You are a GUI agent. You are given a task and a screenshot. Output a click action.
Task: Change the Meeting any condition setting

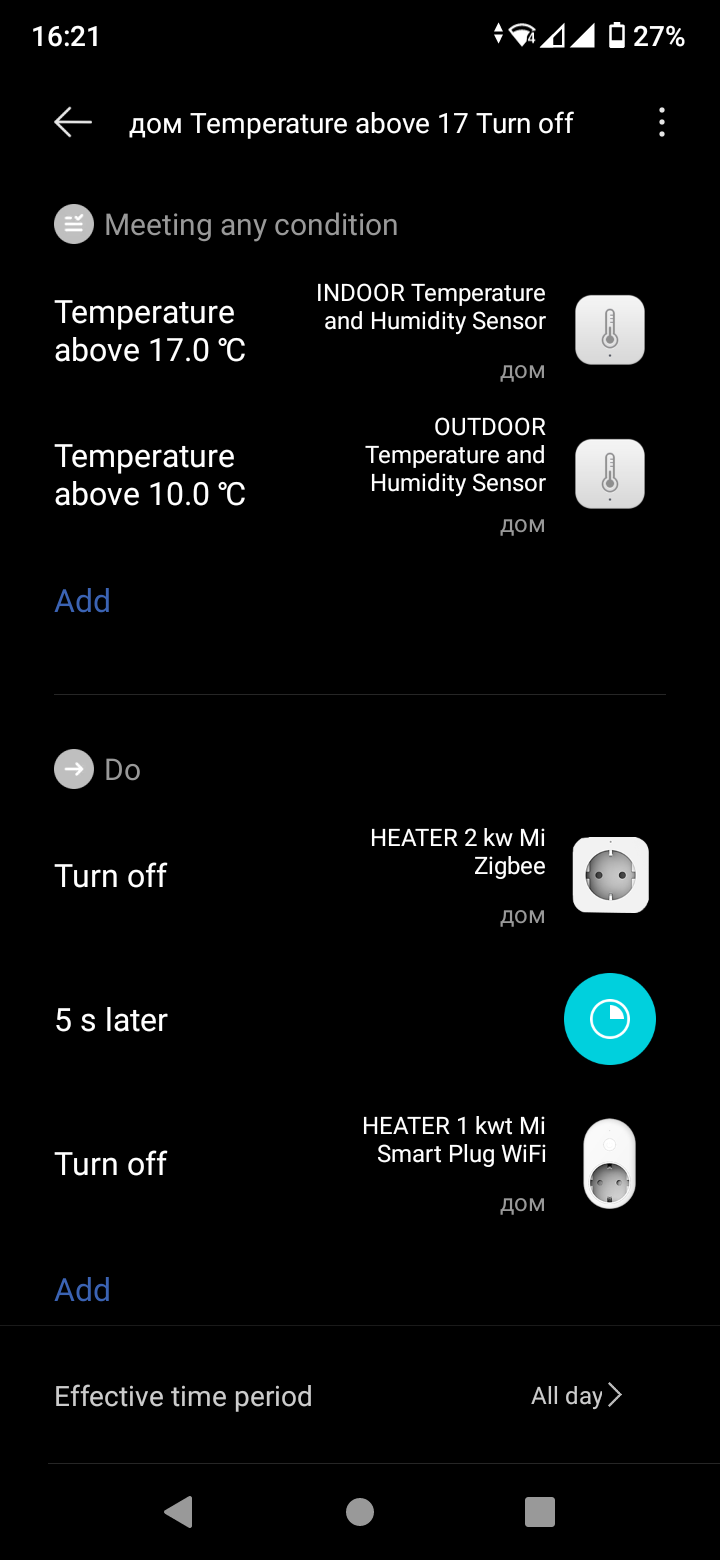[226, 225]
